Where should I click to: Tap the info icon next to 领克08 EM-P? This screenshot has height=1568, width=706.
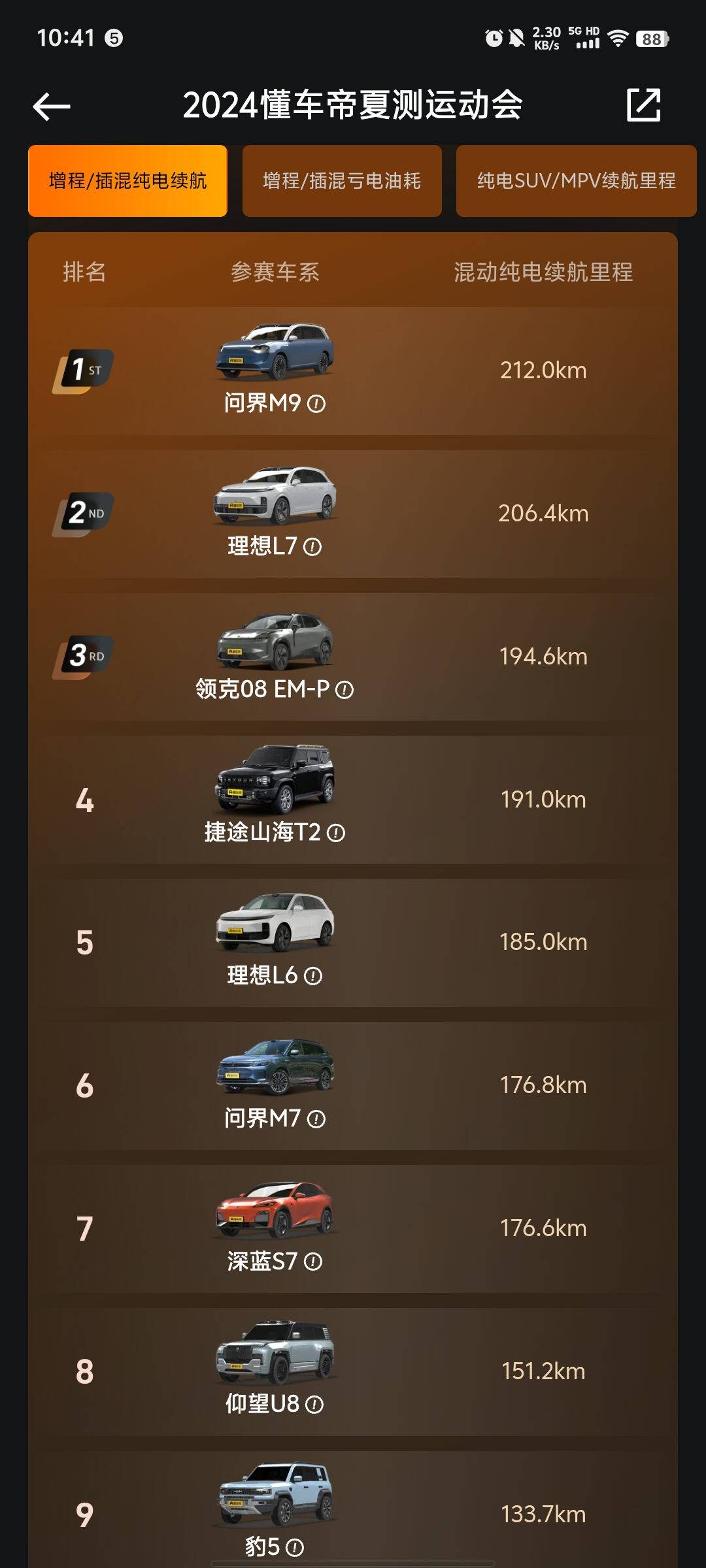coord(345,690)
